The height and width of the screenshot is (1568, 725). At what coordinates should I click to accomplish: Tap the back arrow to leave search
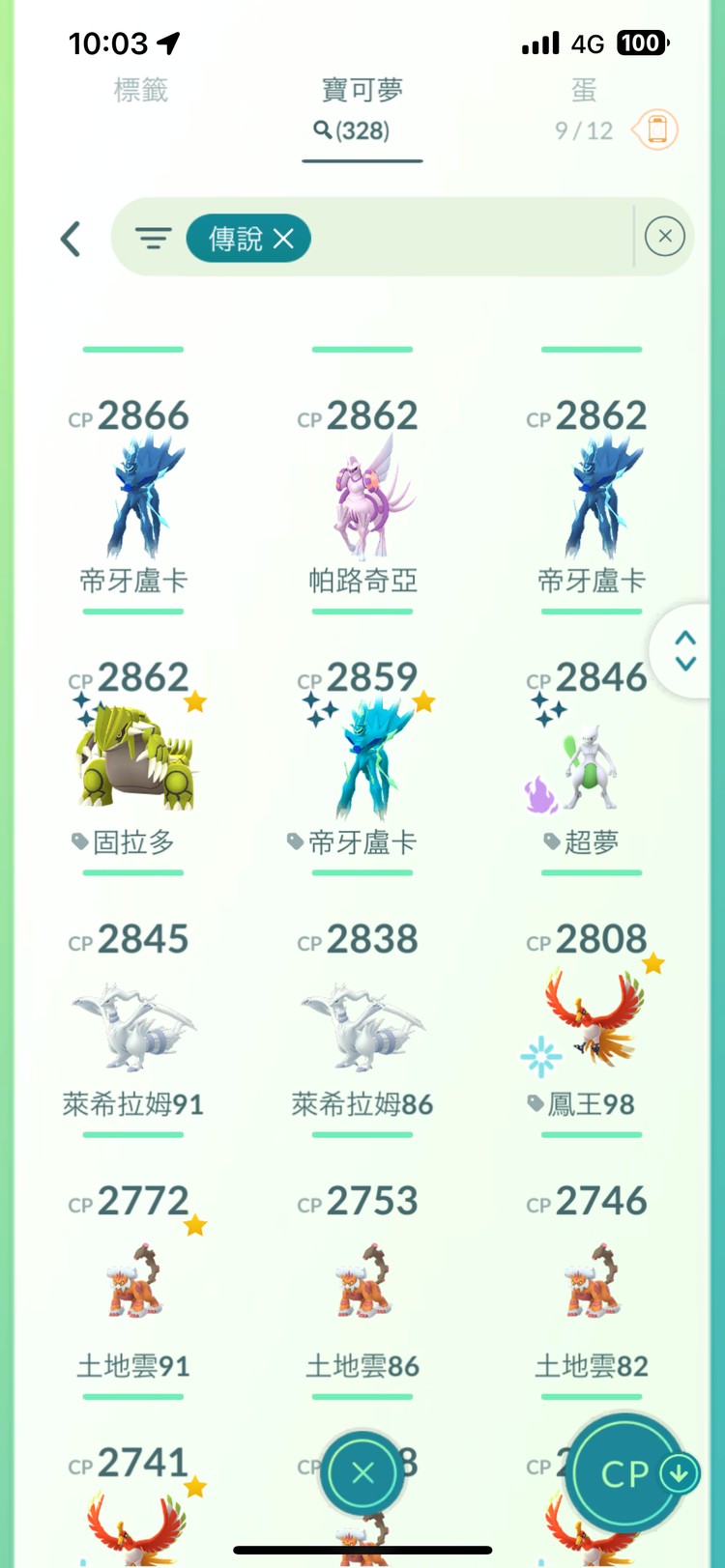pos(70,239)
